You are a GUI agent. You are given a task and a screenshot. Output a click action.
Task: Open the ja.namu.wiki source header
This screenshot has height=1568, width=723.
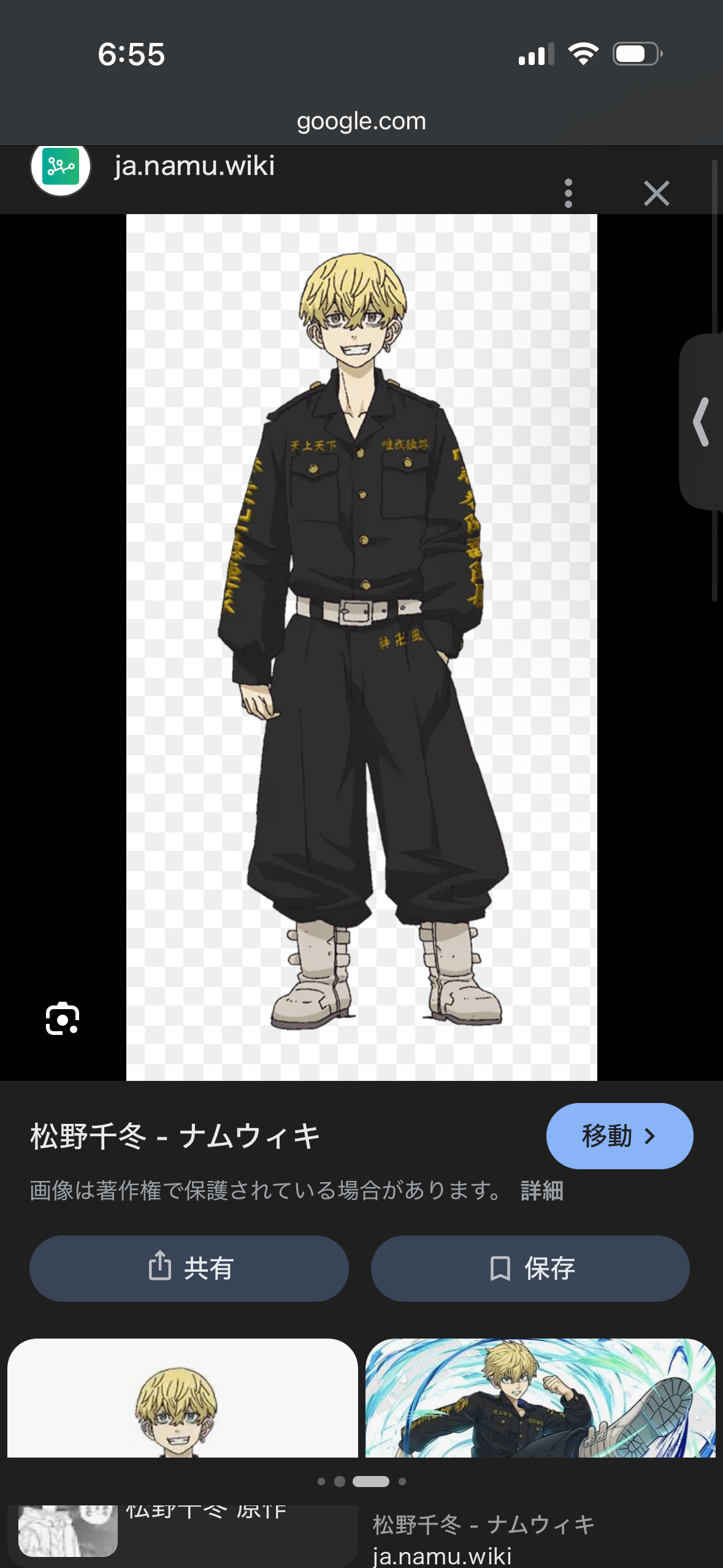point(194,167)
